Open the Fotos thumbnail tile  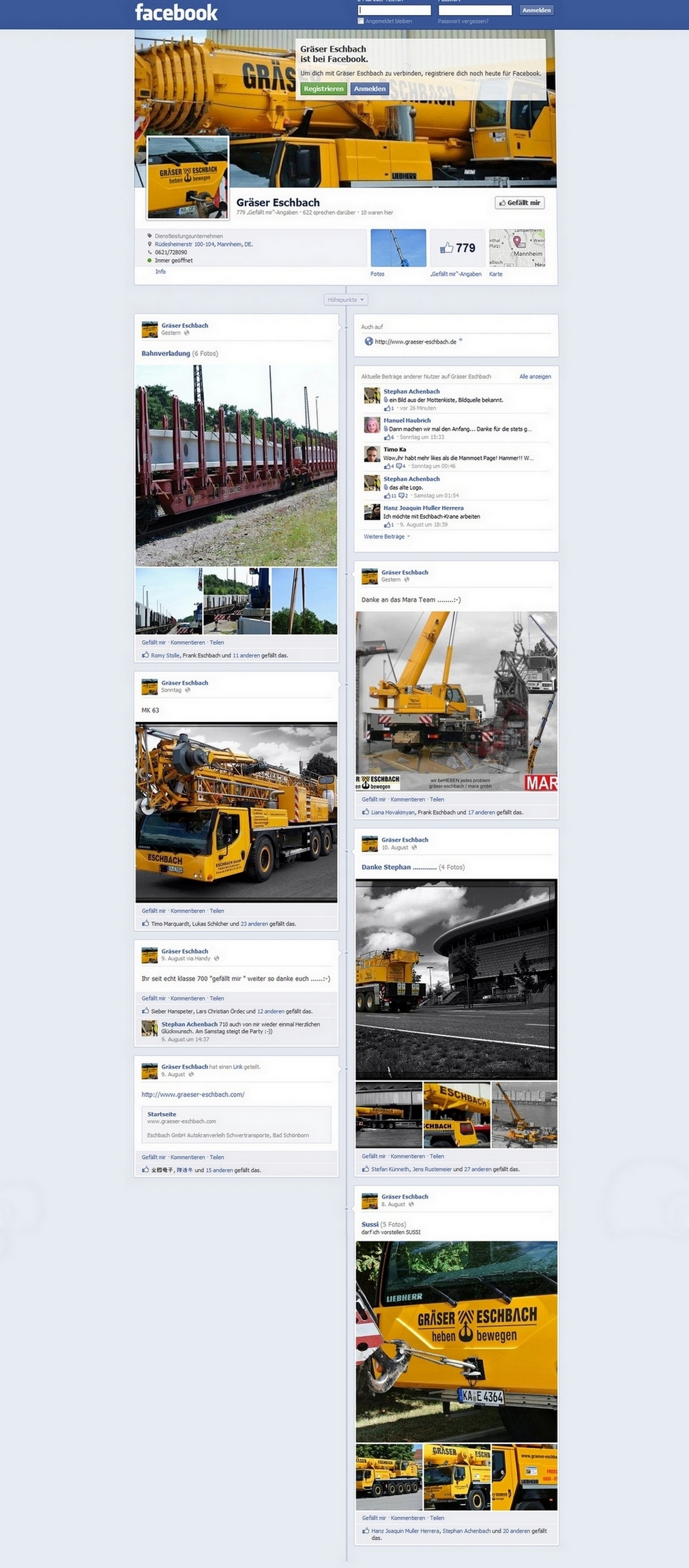point(398,247)
